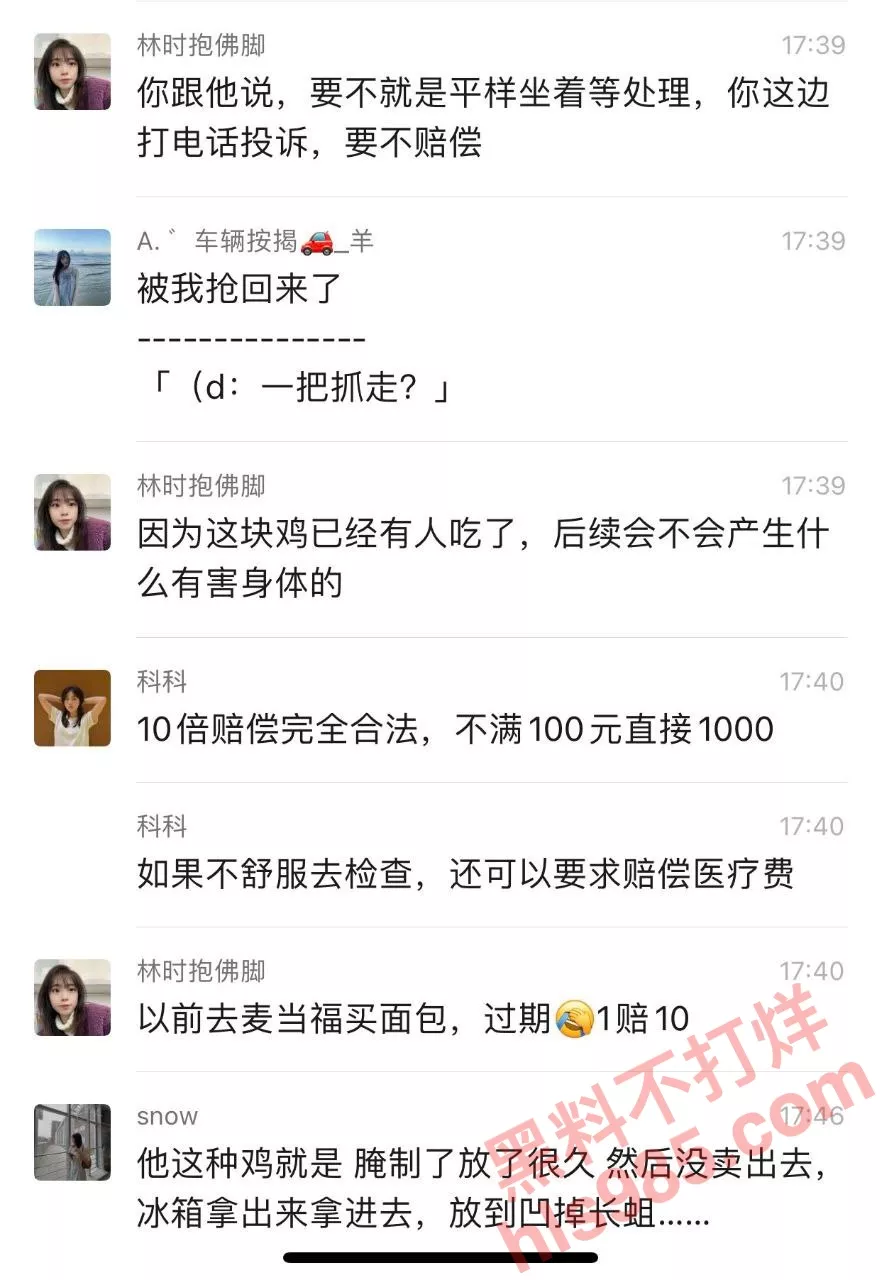Open snow's avatar

click(72, 1142)
